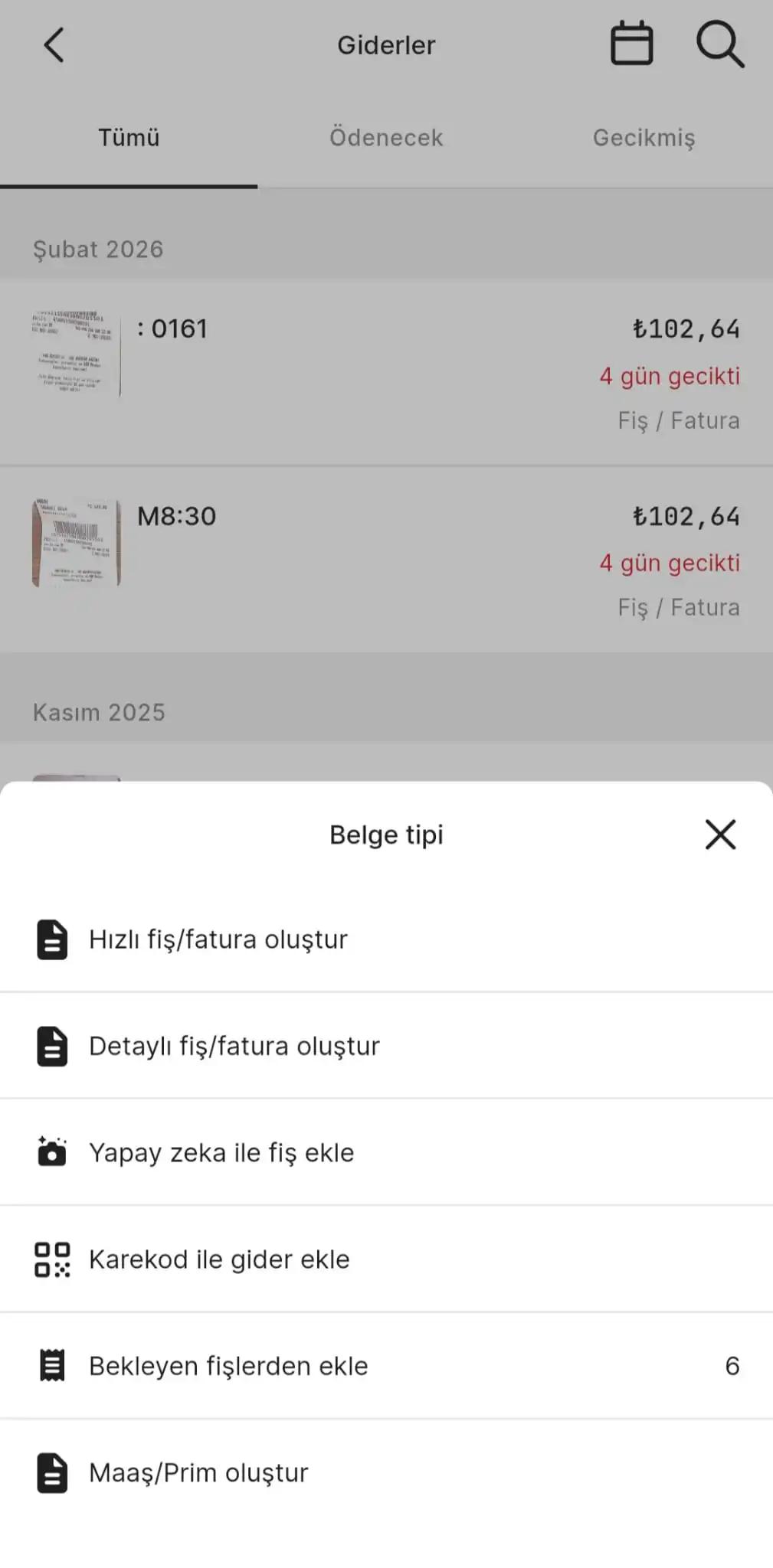Tap the document icon beside Detaylı fiş/fatura oluştur
Viewport: 773px width, 1568px height.
click(51, 1046)
